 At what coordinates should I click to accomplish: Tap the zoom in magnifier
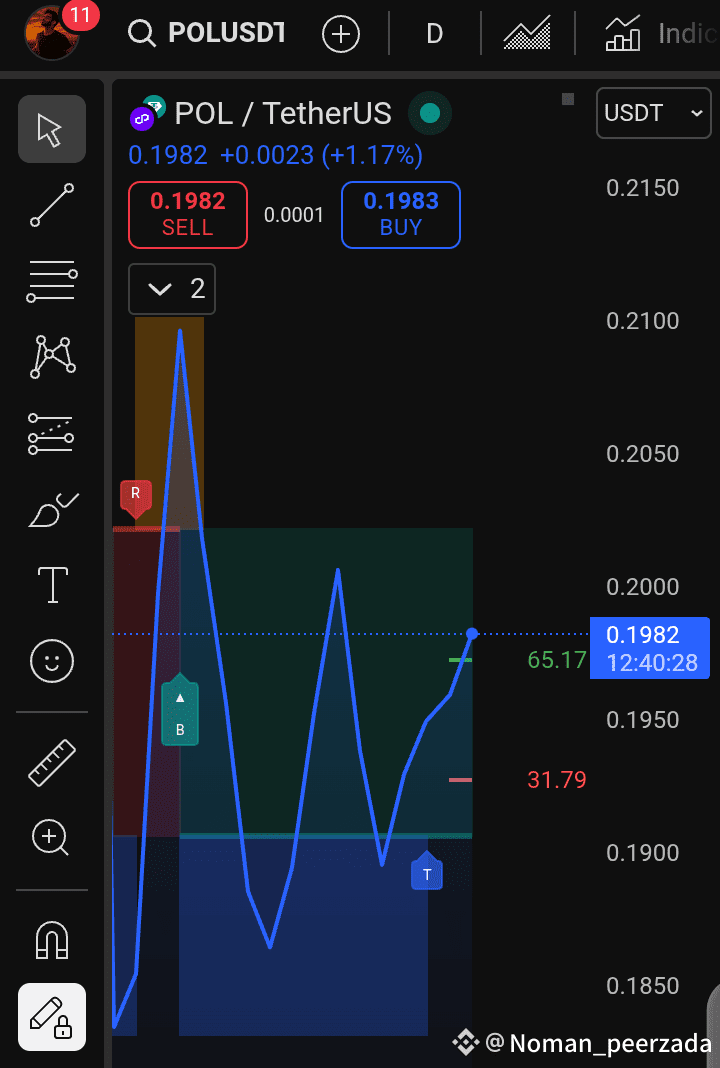[x=52, y=838]
